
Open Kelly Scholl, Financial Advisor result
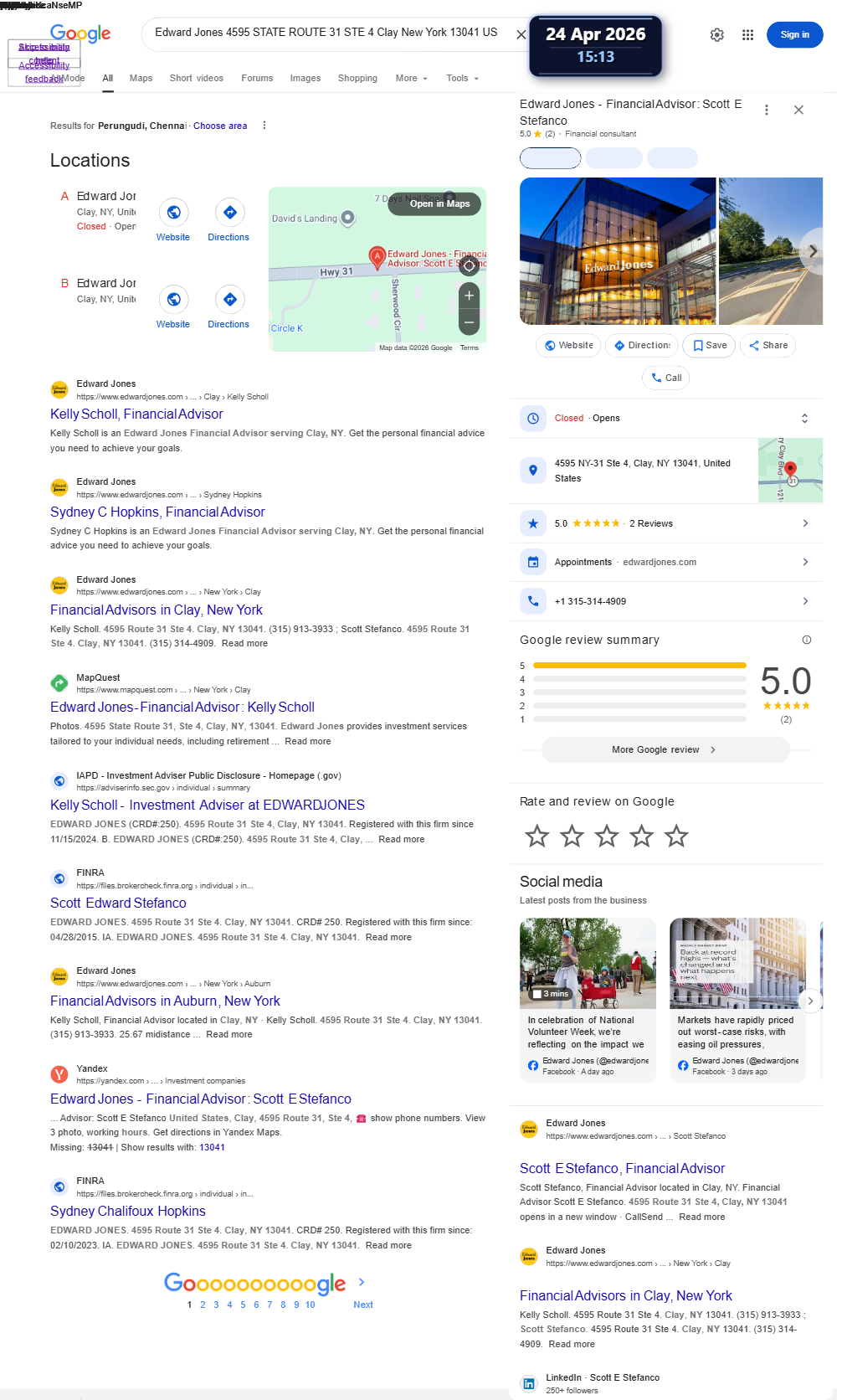[136, 414]
